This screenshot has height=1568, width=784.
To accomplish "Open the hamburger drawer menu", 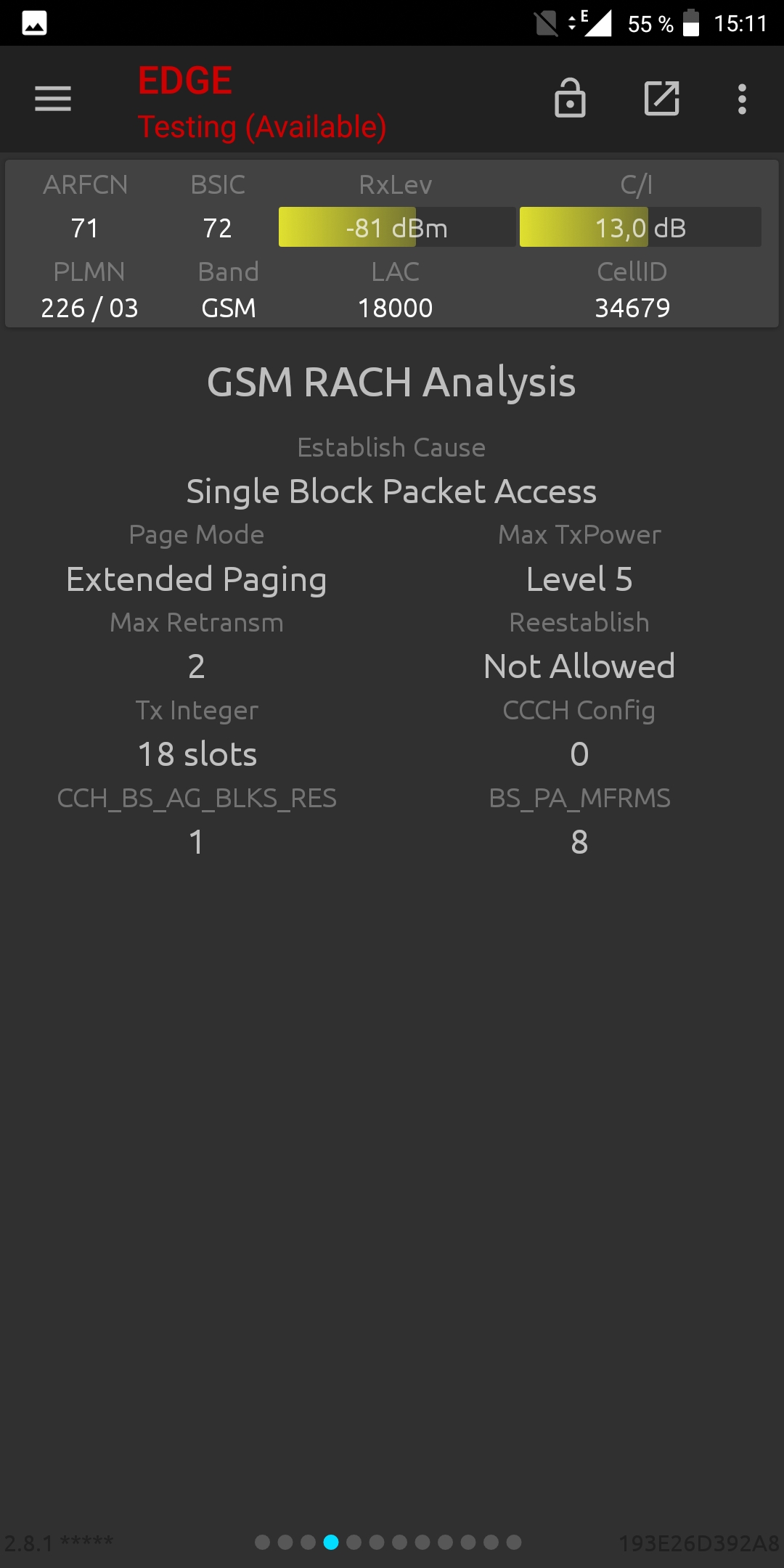I will pos(53,99).
